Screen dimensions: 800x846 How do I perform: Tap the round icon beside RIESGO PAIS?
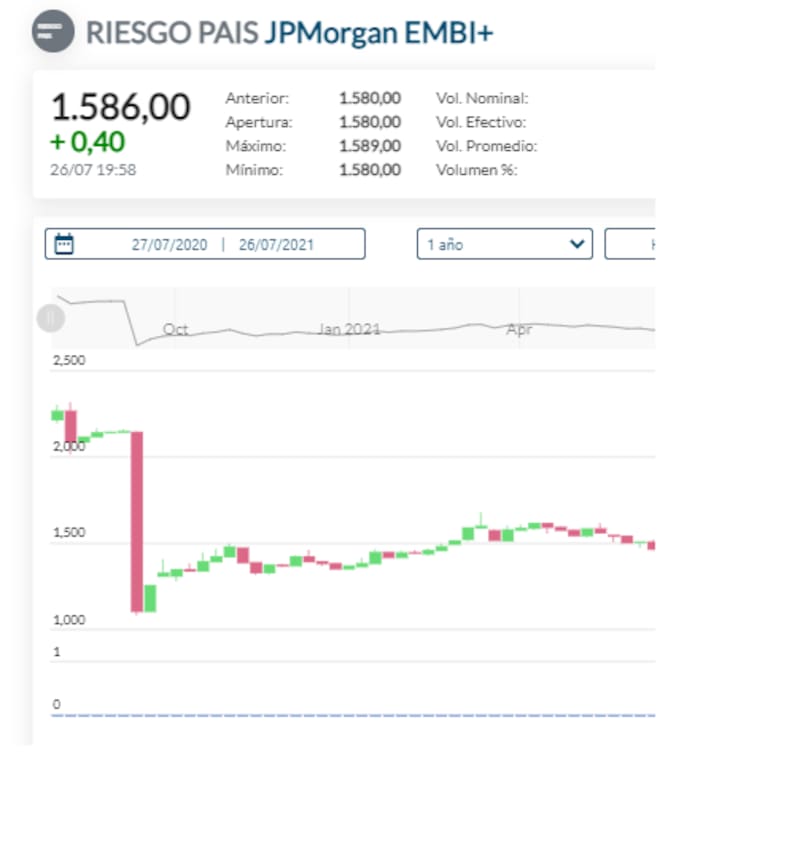coord(53,32)
